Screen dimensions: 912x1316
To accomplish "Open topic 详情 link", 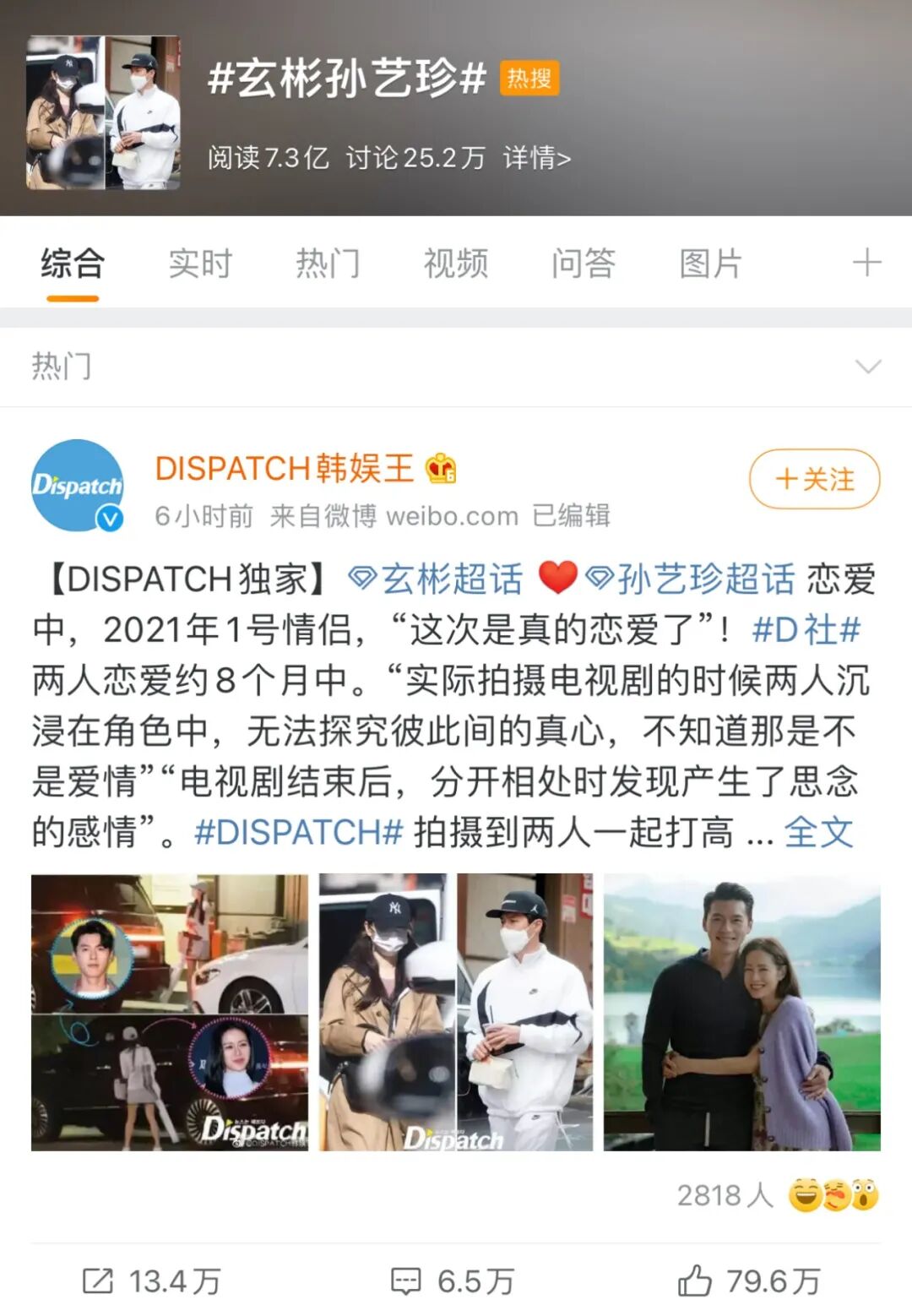I will pos(537,157).
